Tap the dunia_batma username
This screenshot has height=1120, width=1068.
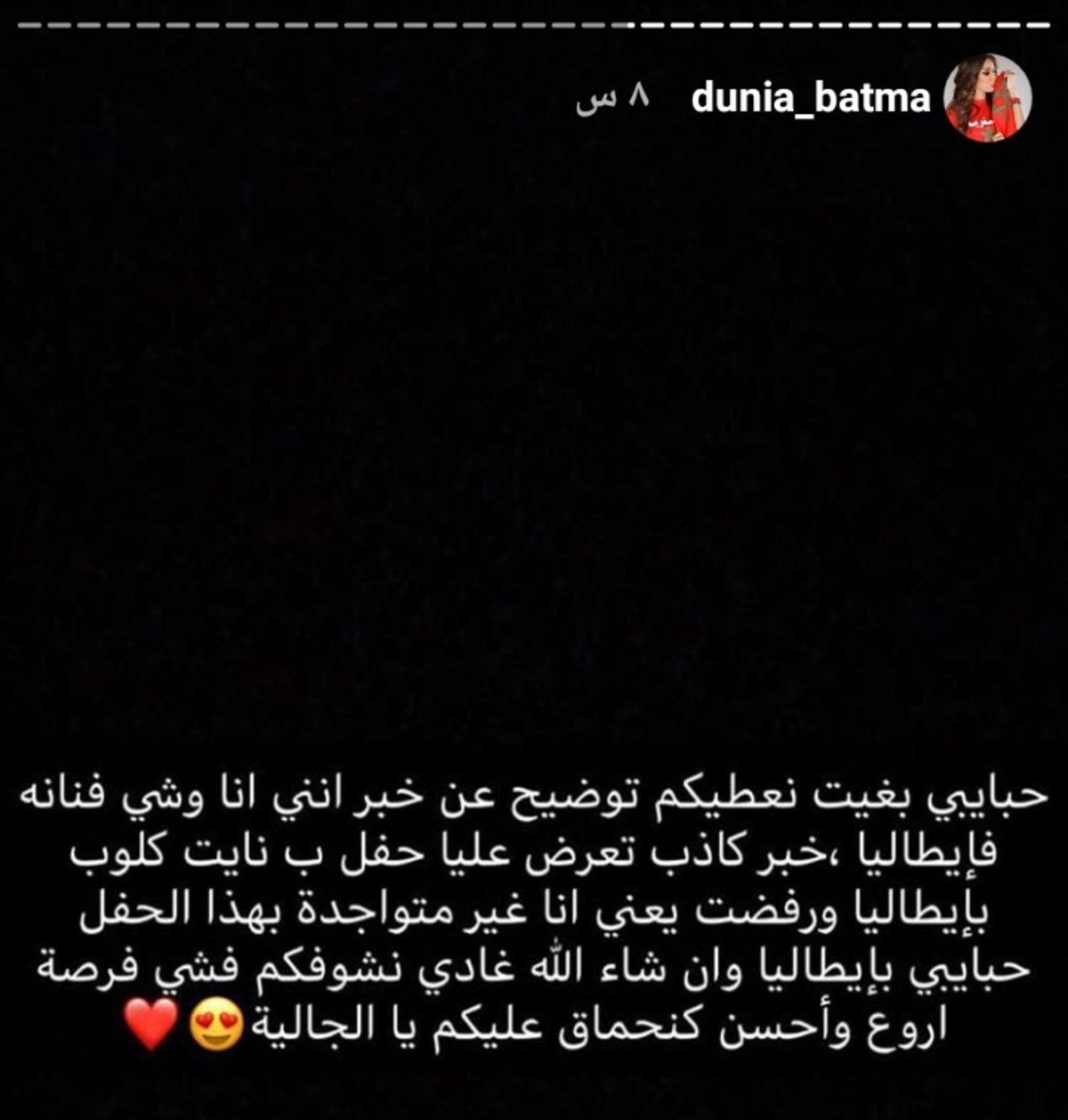(810, 99)
